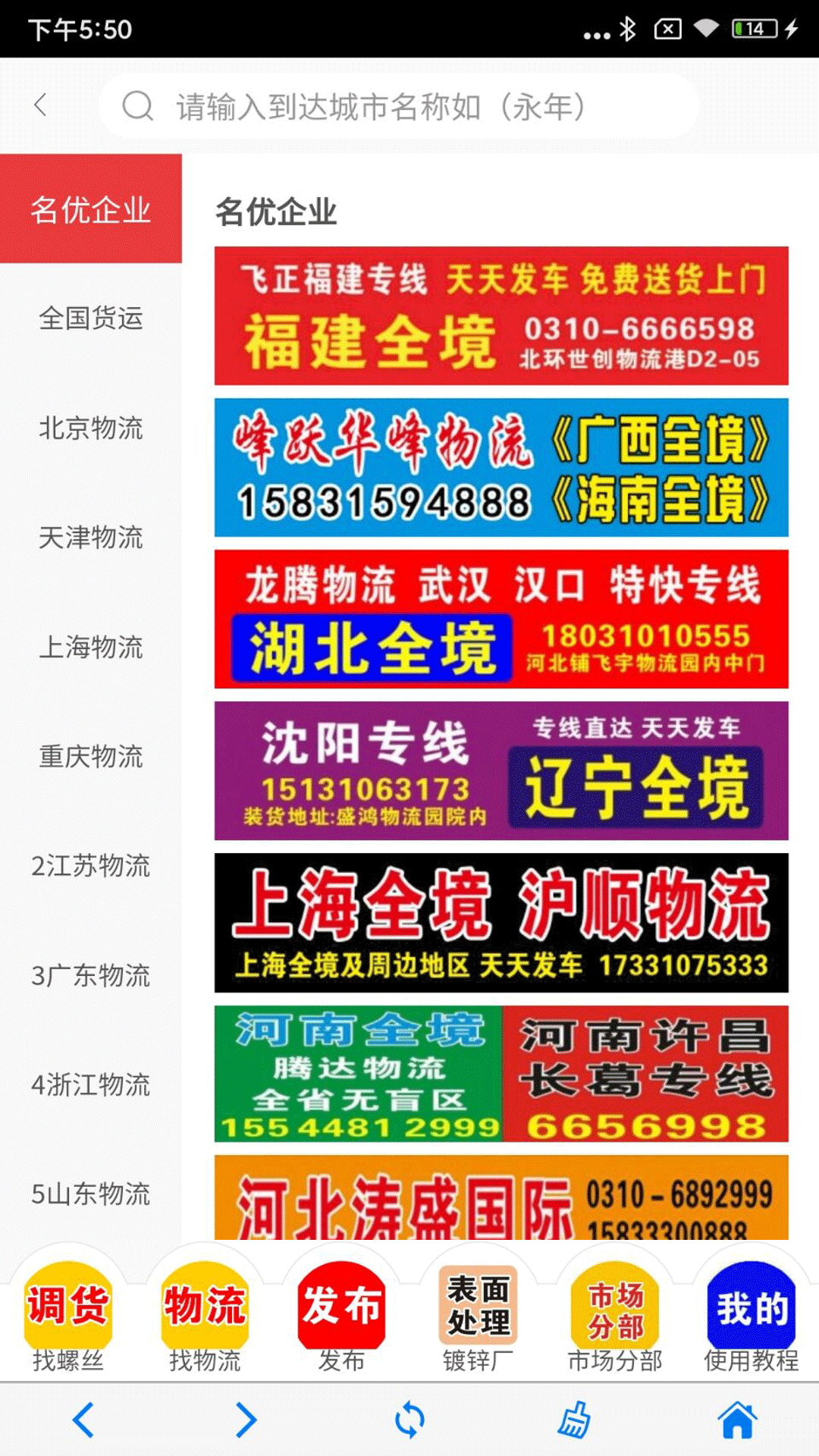Return to home via the house icon

point(737,1420)
